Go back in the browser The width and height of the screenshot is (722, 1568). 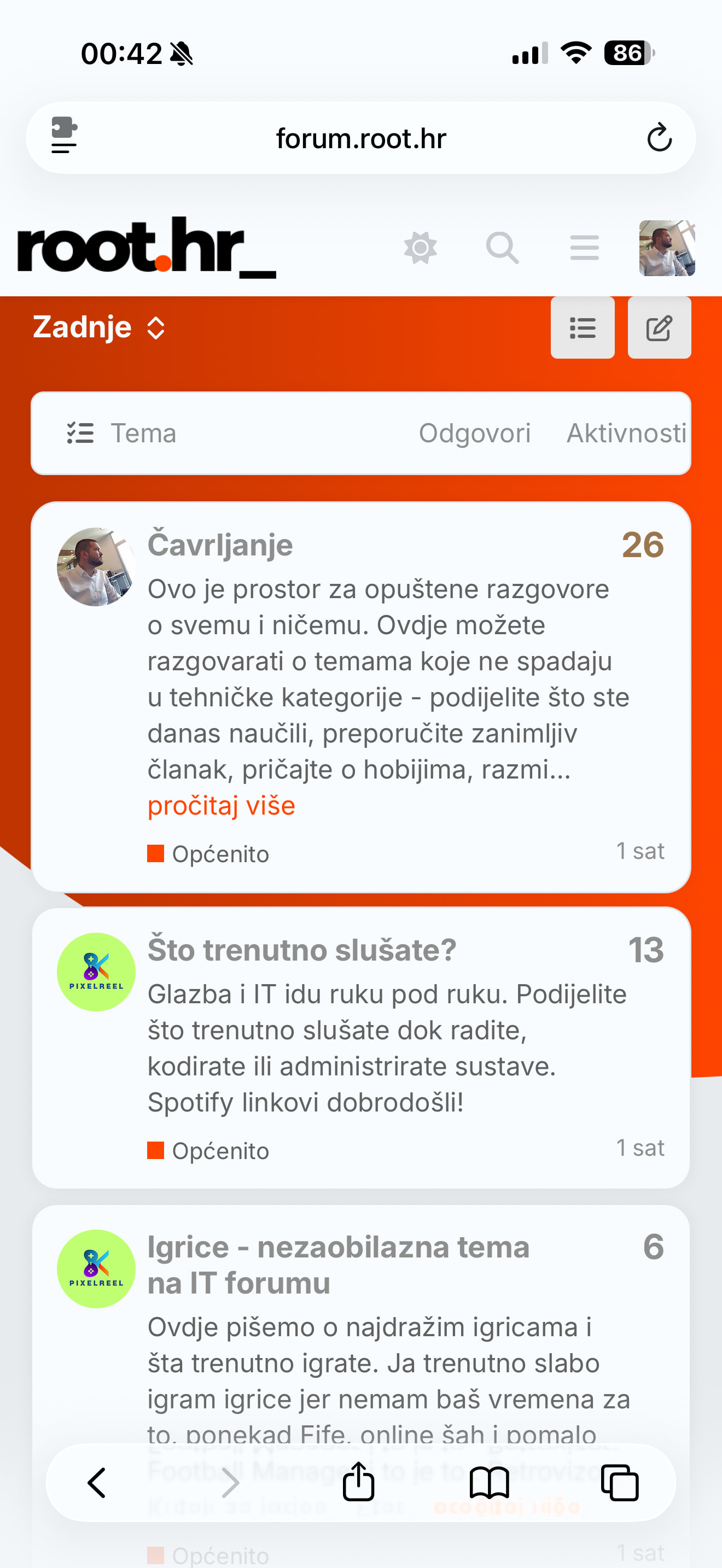(97, 1482)
